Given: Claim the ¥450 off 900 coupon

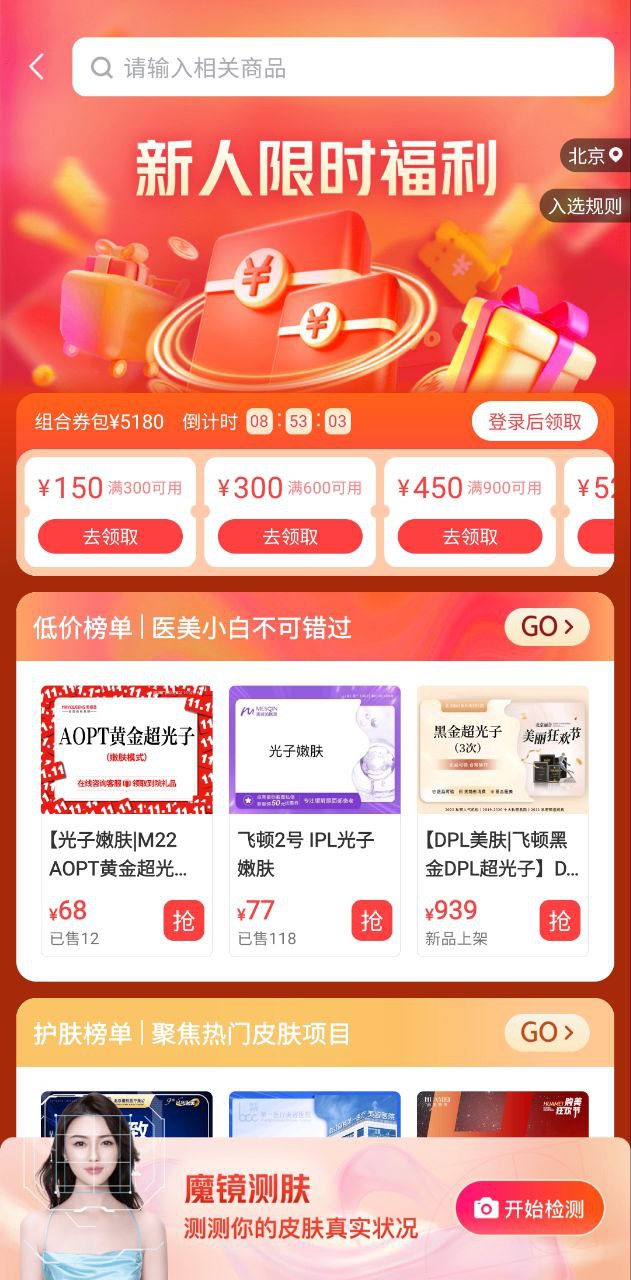Looking at the screenshot, I should tap(470, 537).
